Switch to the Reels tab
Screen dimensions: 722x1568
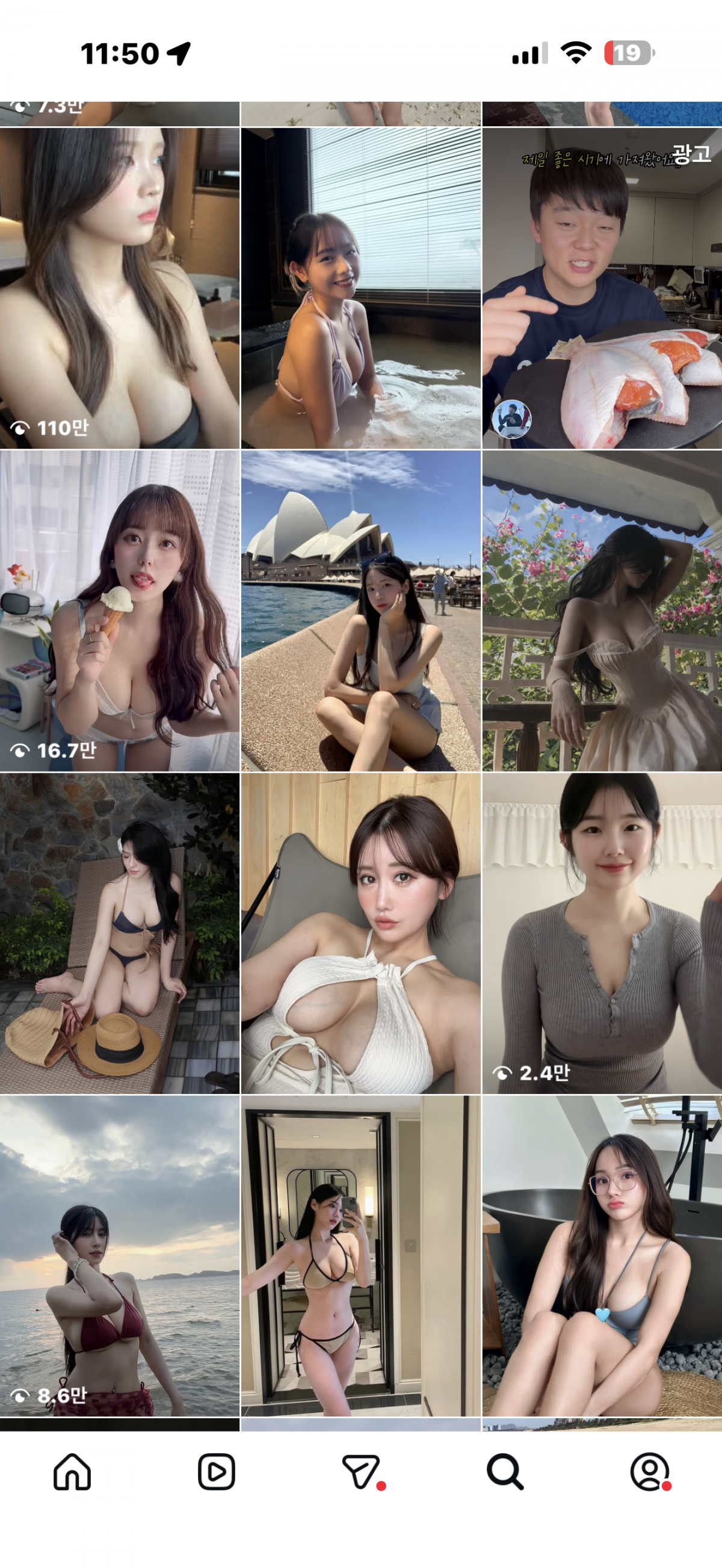[x=216, y=1472]
